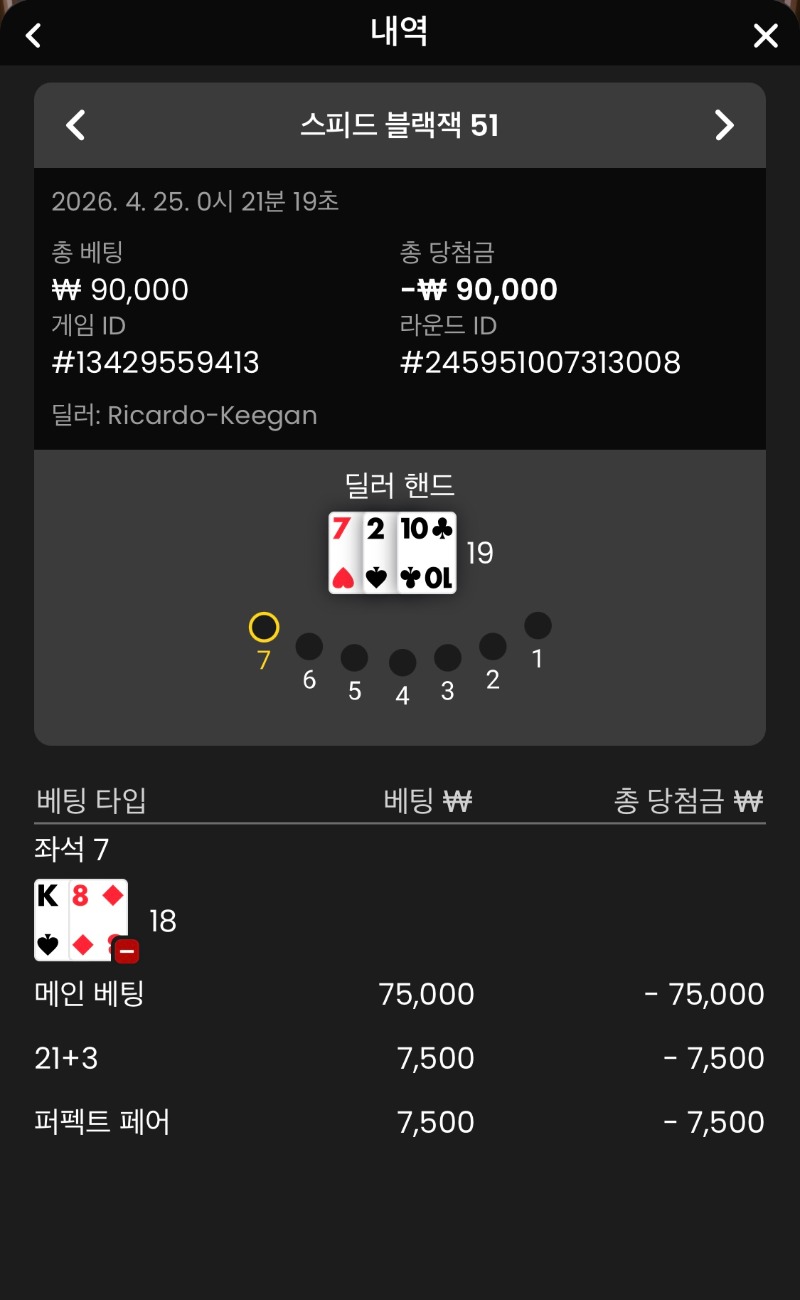
Task: Close the 내역 history panel
Action: [765, 36]
